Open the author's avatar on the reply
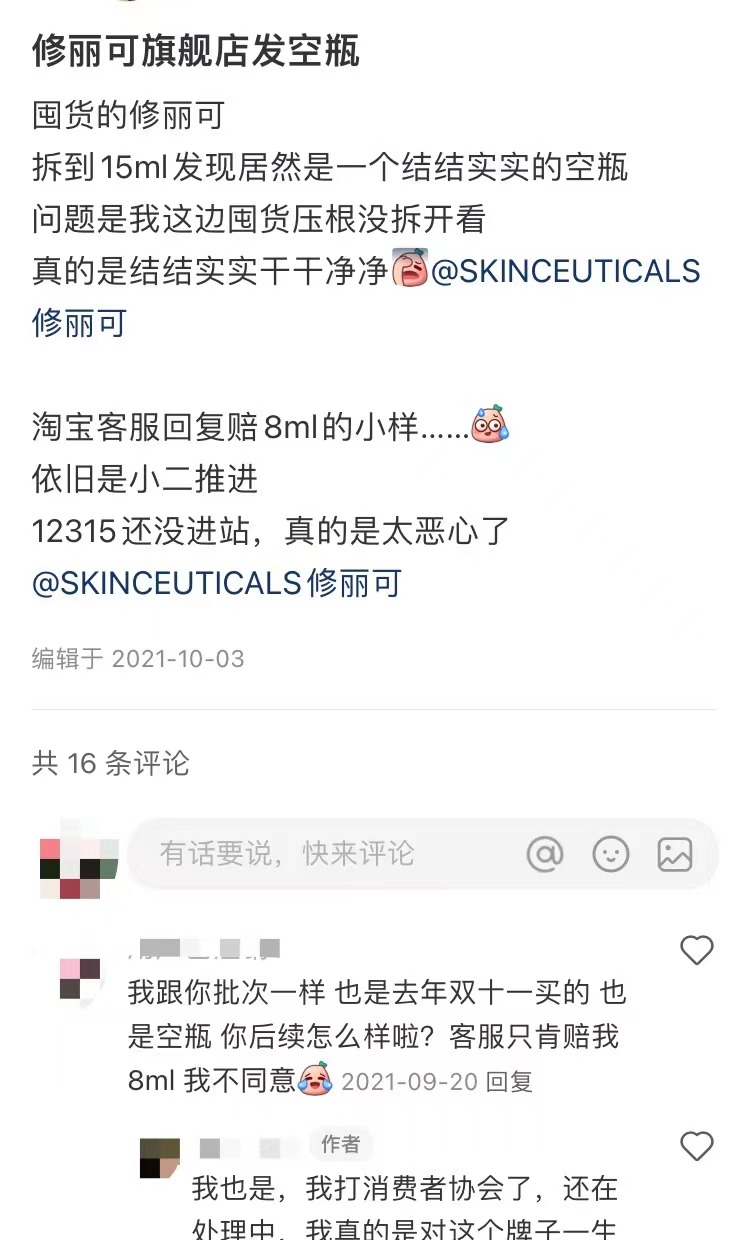 (x=160, y=1157)
